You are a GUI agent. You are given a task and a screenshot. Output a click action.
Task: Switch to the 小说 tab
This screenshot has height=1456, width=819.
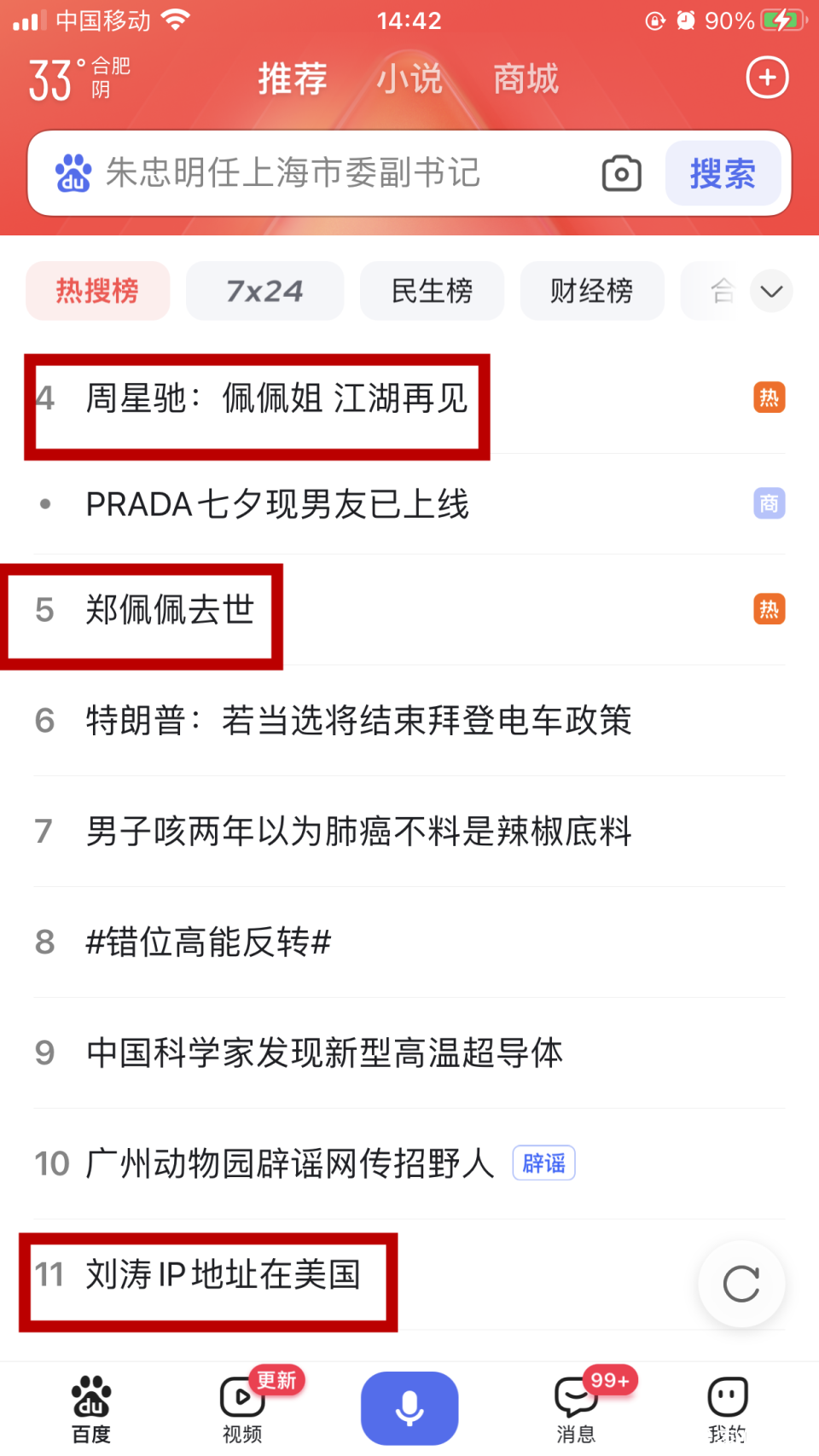pyautogui.click(x=409, y=78)
